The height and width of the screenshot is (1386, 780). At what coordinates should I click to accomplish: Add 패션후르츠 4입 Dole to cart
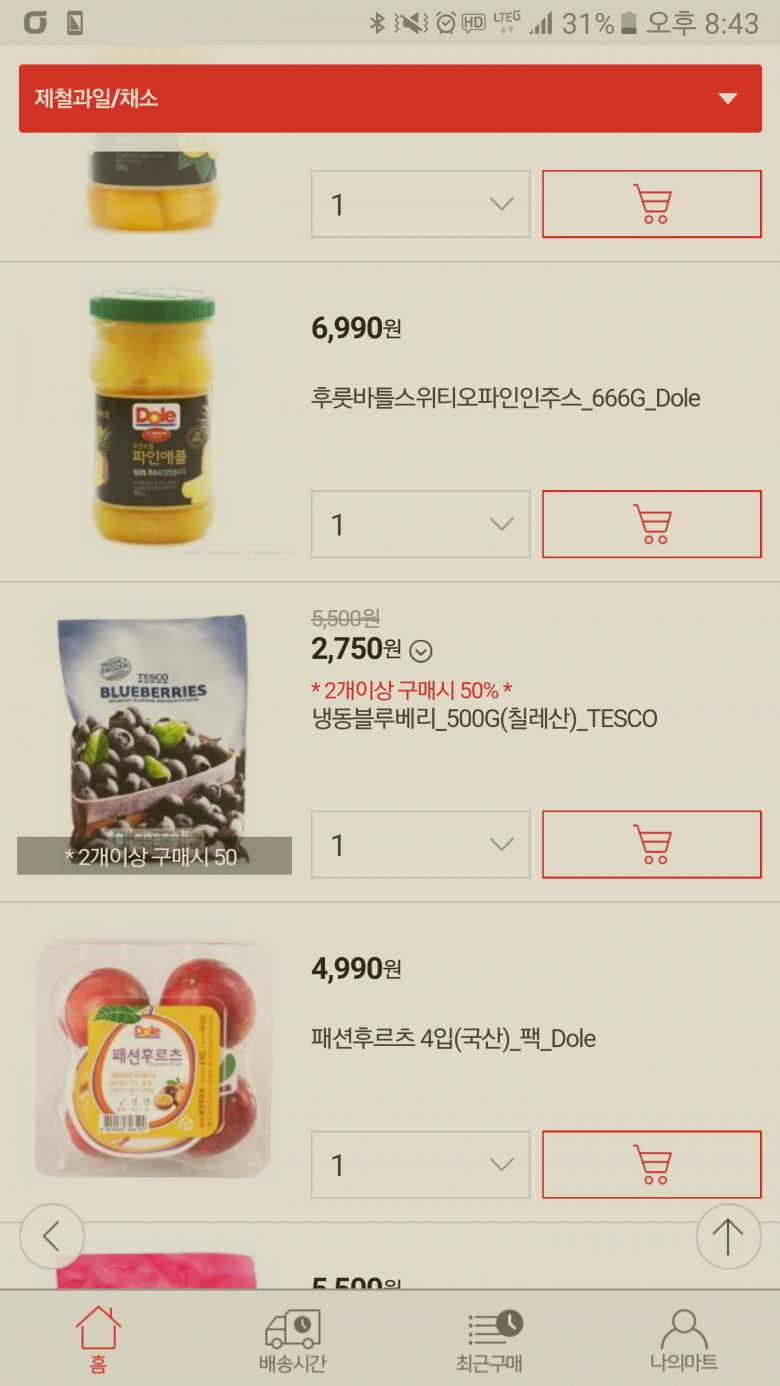tap(651, 1164)
